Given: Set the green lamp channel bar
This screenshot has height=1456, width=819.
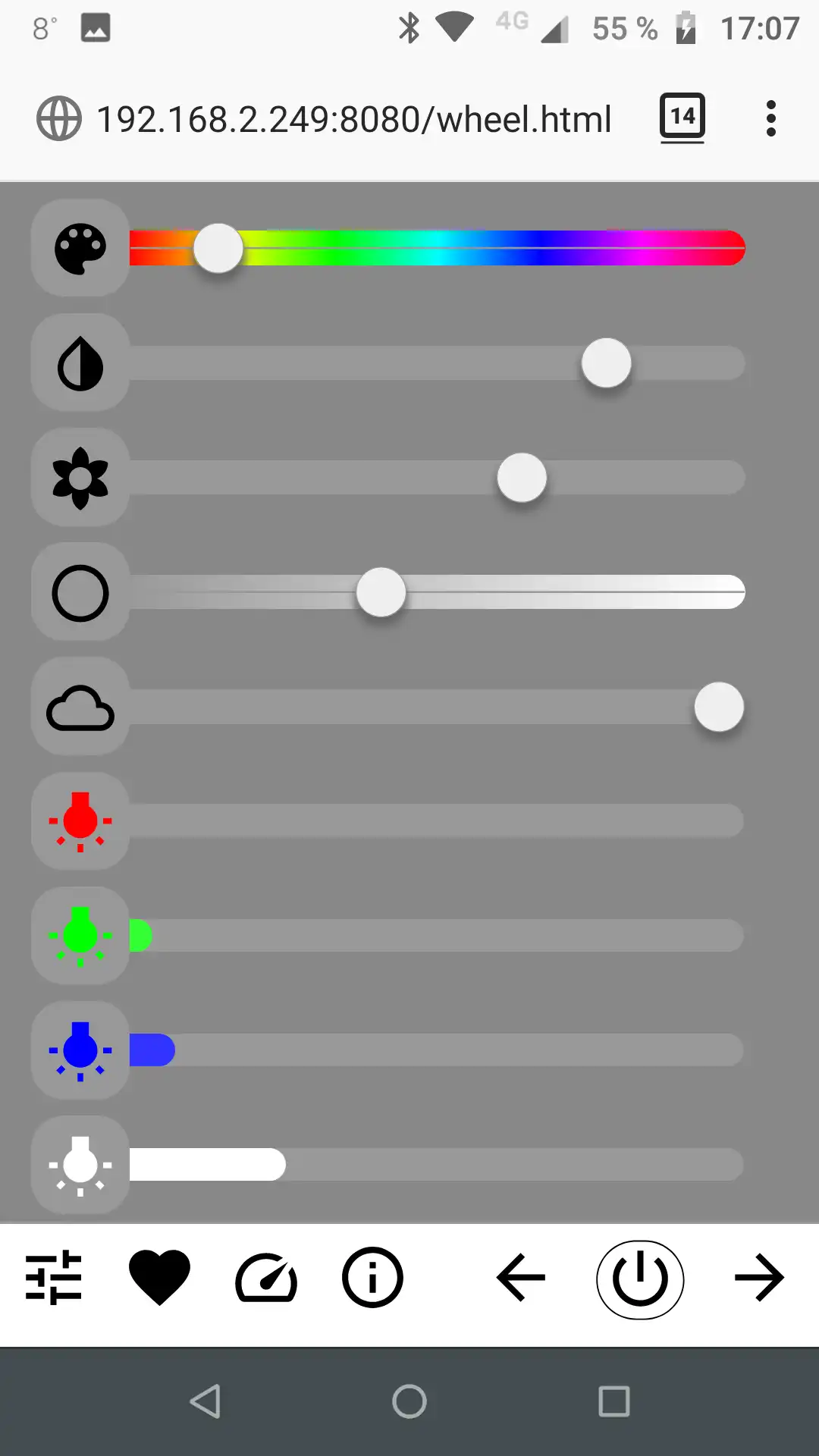Looking at the screenshot, I should coord(436,936).
